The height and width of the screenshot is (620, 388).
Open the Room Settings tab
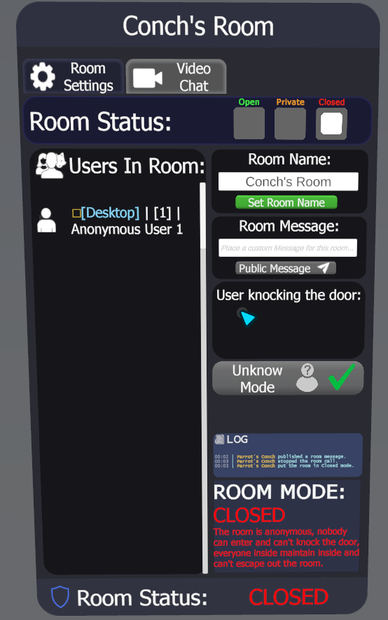tap(73, 77)
